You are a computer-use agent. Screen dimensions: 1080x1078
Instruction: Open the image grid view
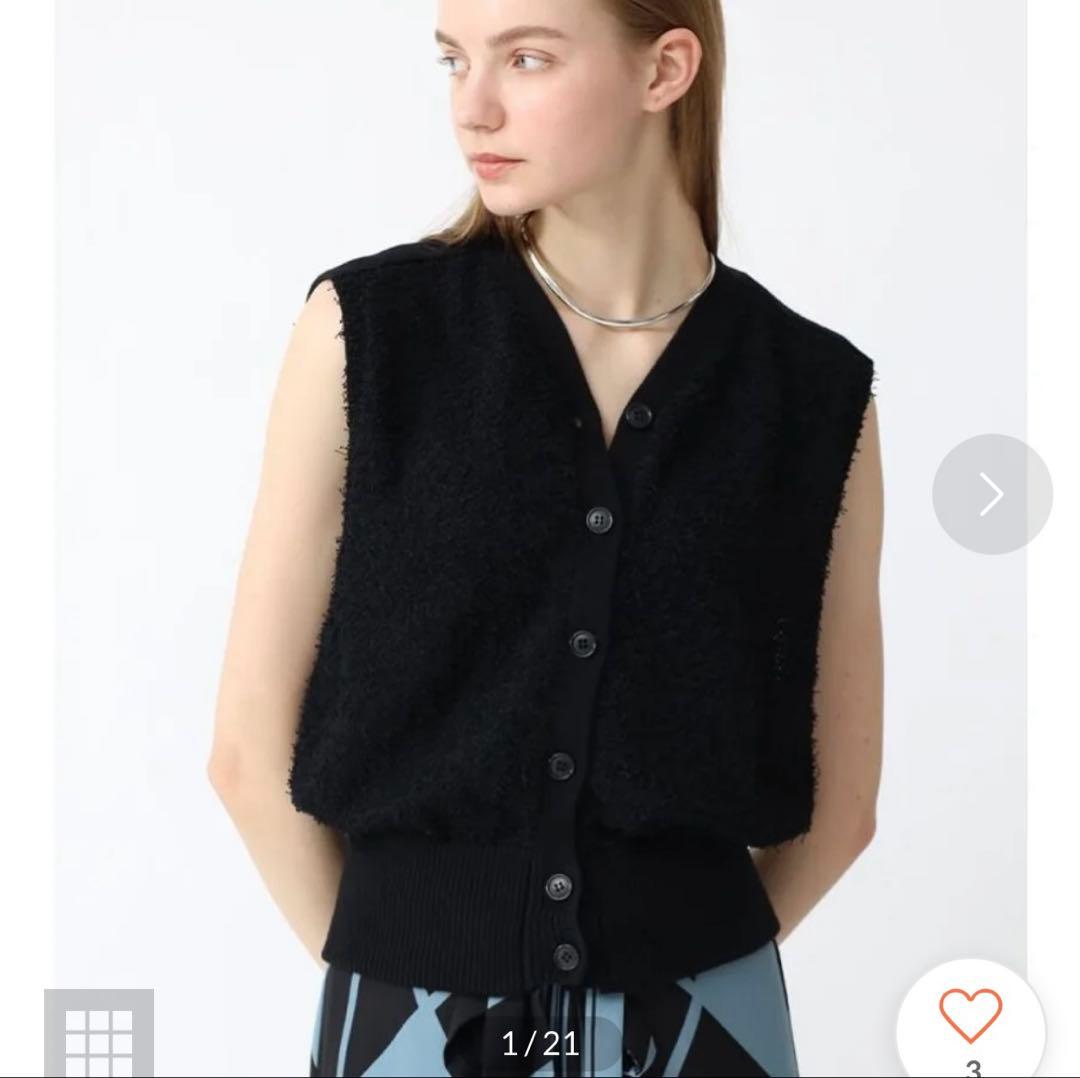tap(99, 1033)
